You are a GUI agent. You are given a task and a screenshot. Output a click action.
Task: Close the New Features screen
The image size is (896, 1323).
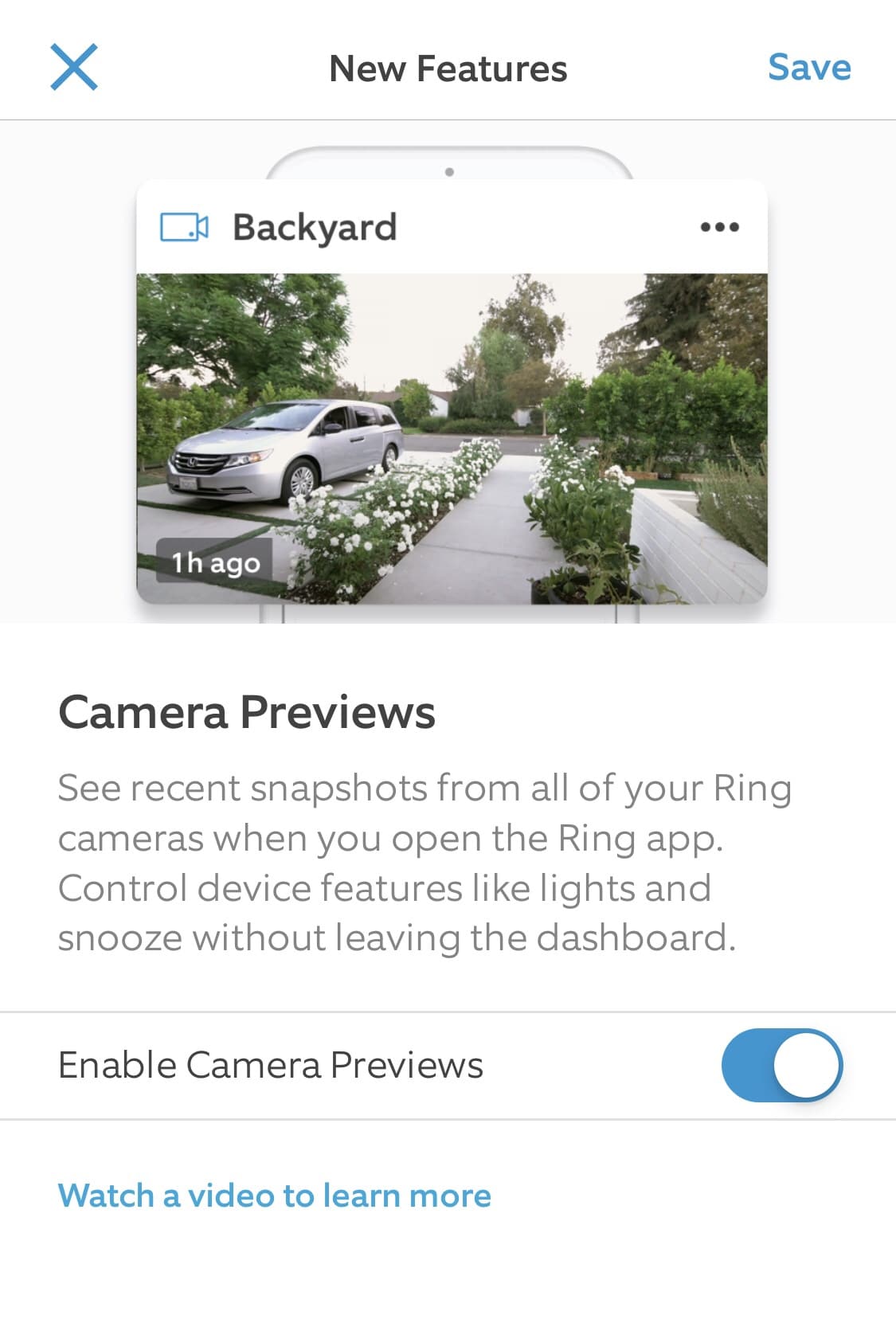click(74, 67)
